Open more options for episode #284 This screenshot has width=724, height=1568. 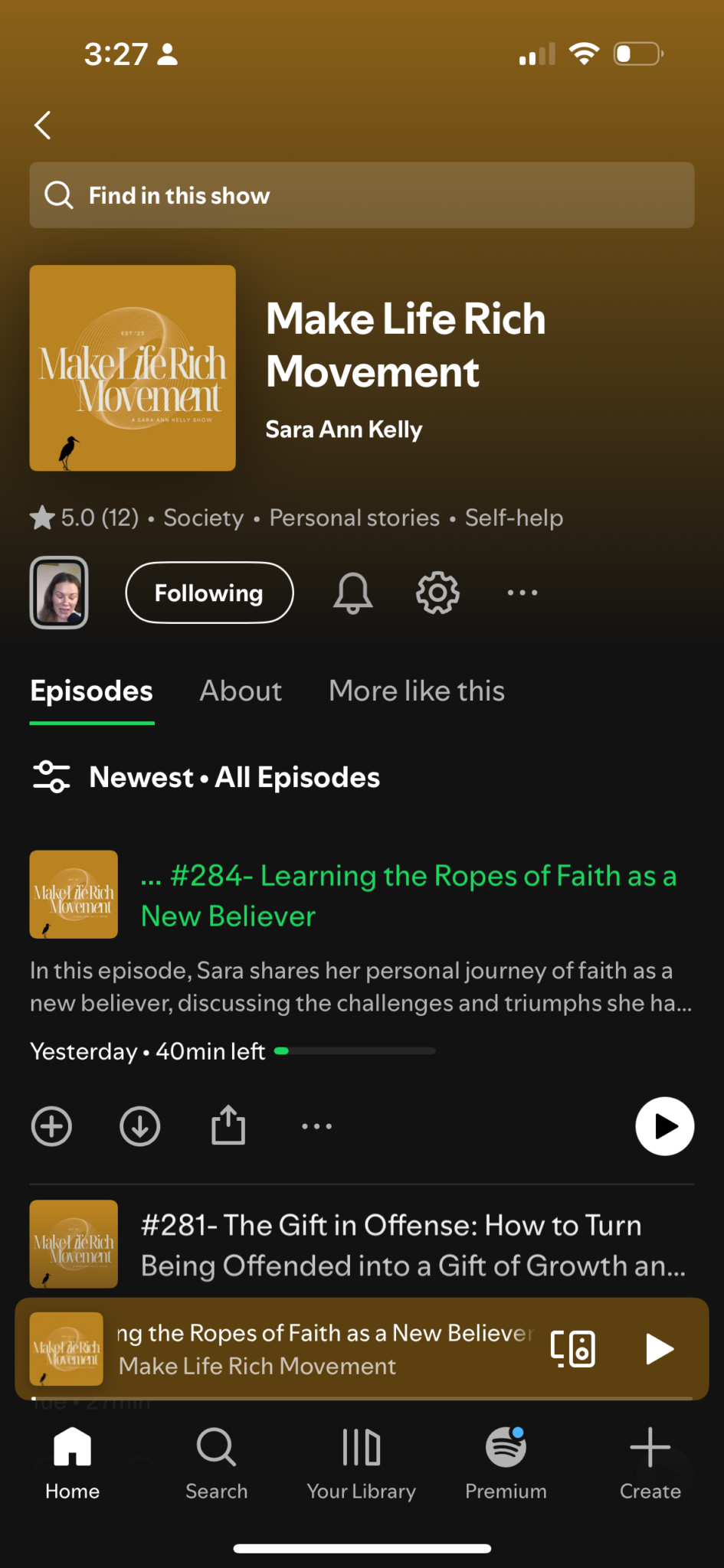[x=316, y=1126]
